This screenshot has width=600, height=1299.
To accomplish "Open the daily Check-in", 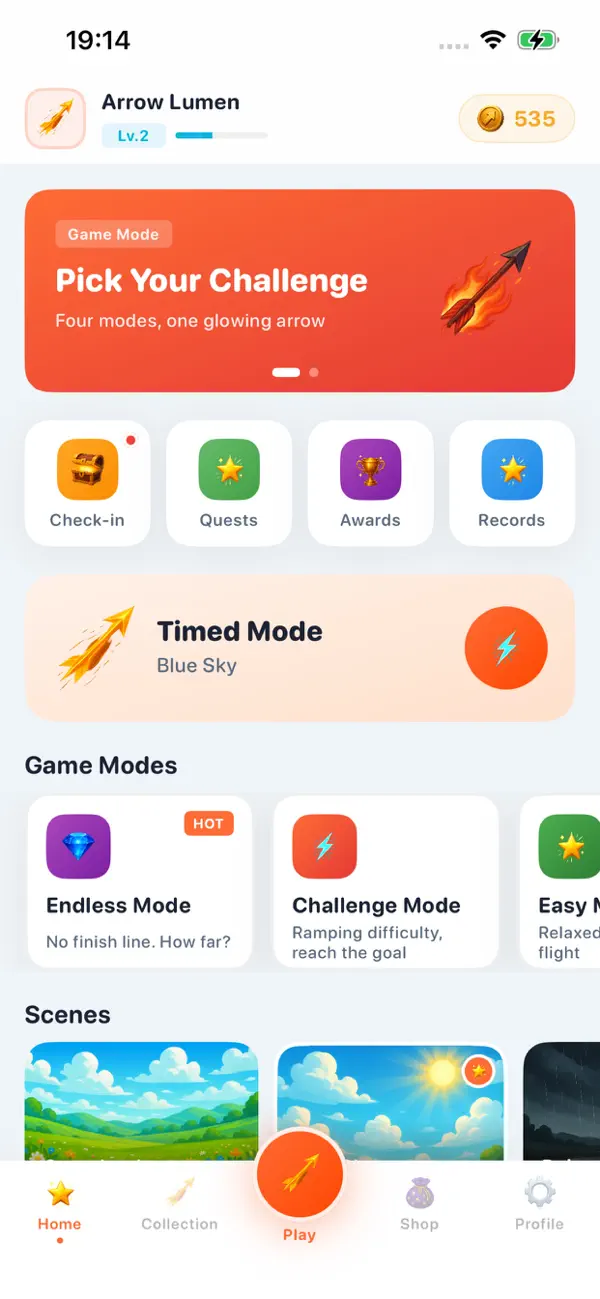I will coord(87,483).
